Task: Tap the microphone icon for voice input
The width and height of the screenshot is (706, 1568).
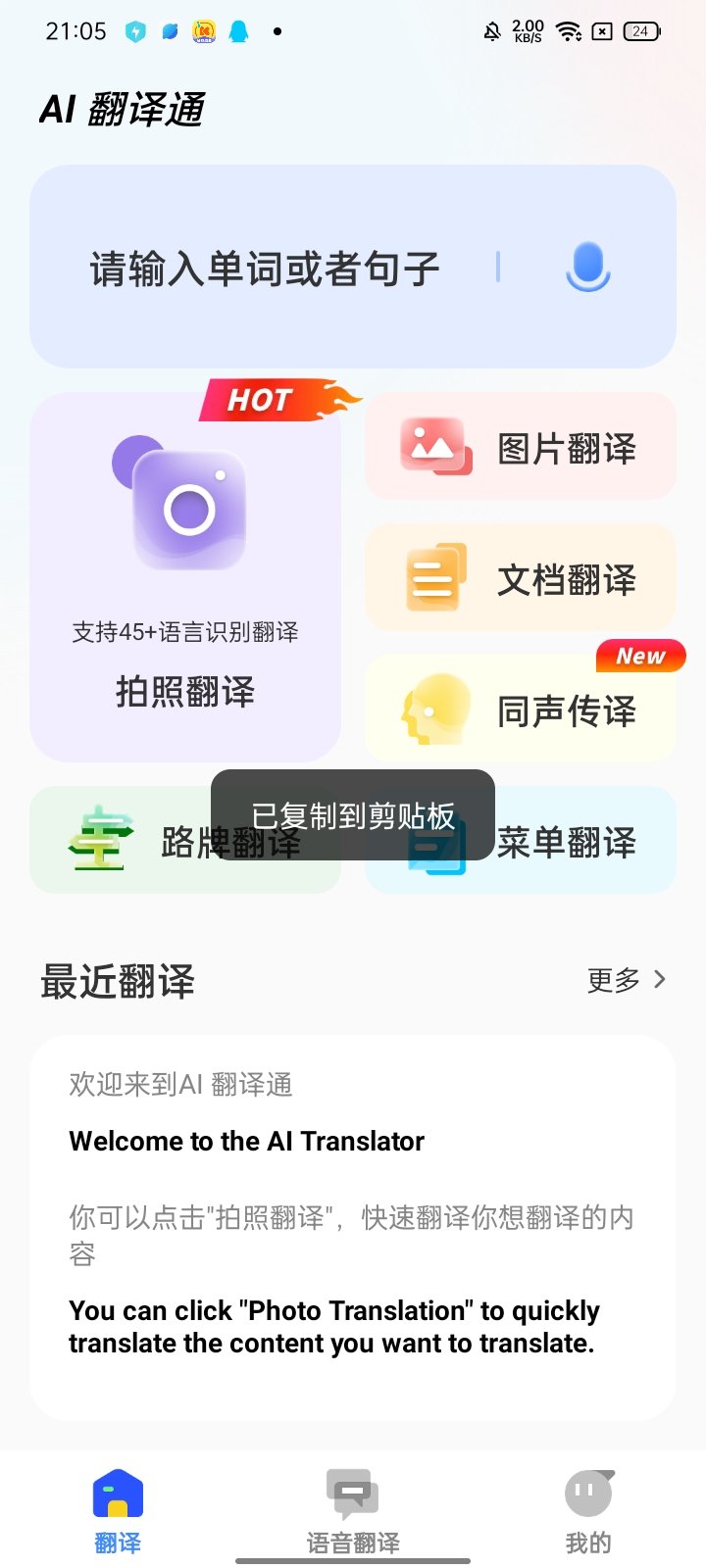Action: click(587, 267)
